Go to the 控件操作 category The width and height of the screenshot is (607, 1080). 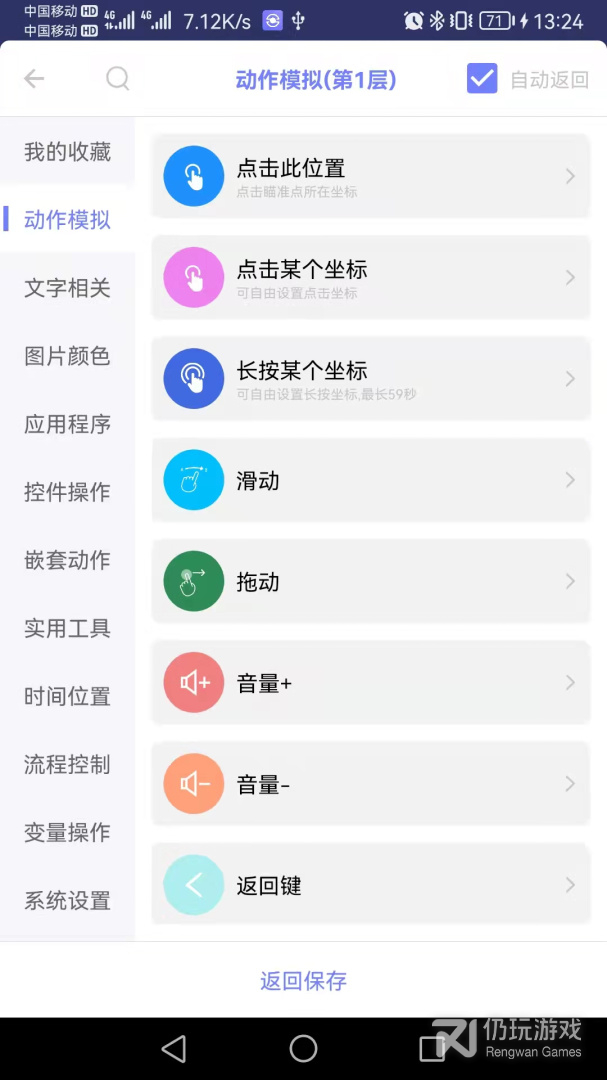(x=68, y=492)
